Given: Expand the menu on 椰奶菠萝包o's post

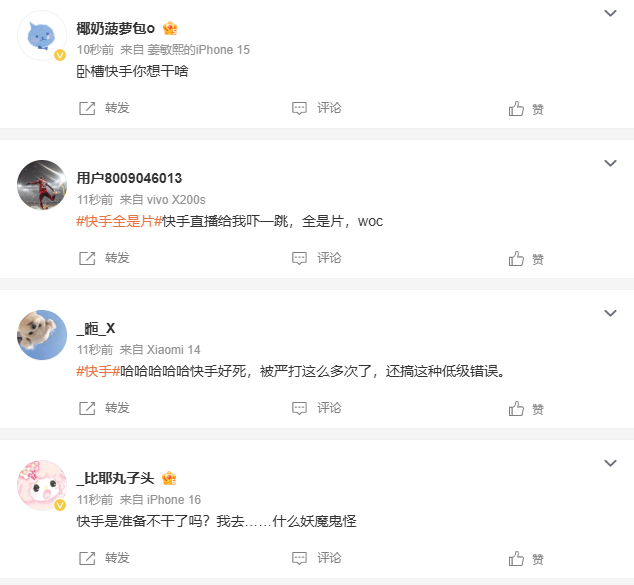Looking at the screenshot, I should pyautogui.click(x=610, y=13).
